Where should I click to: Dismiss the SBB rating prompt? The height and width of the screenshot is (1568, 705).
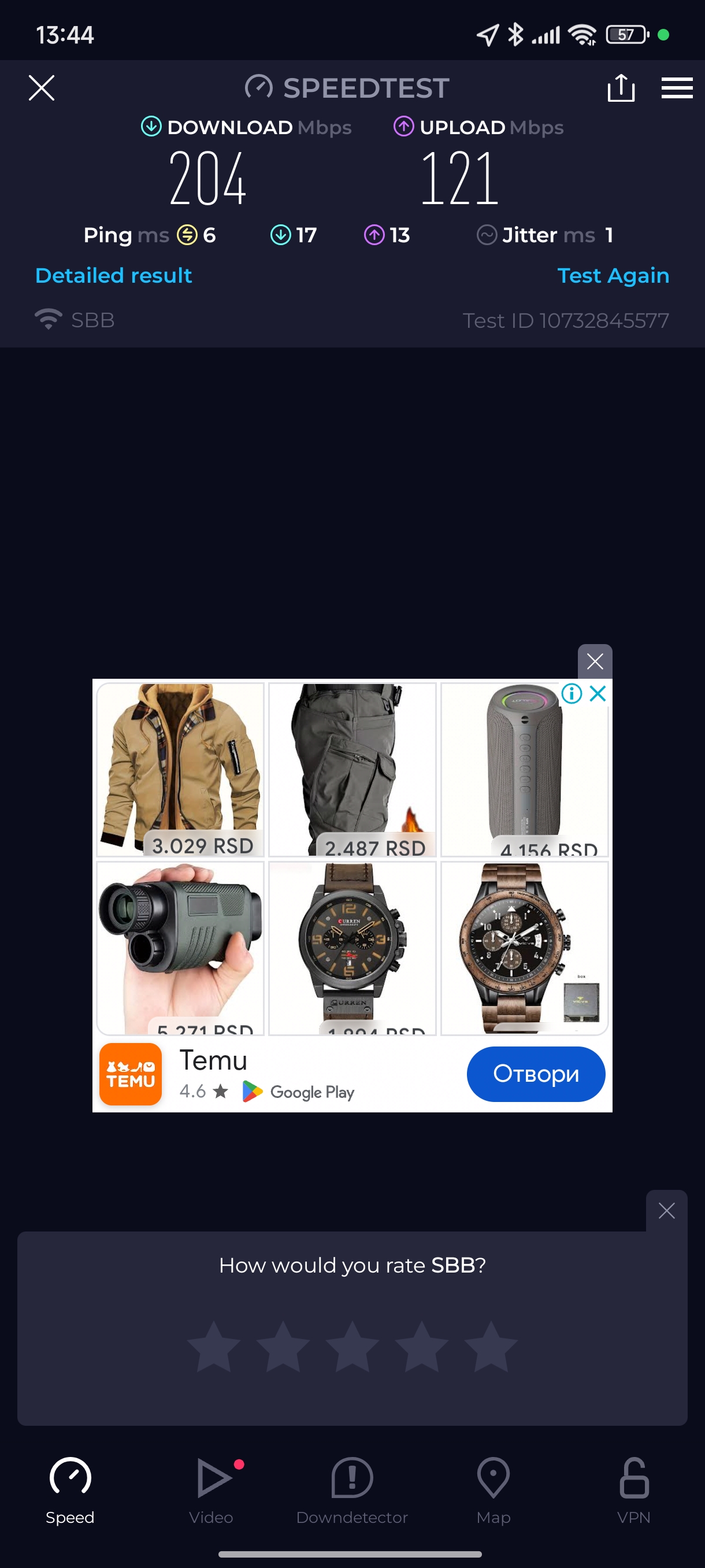coord(666,1211)
